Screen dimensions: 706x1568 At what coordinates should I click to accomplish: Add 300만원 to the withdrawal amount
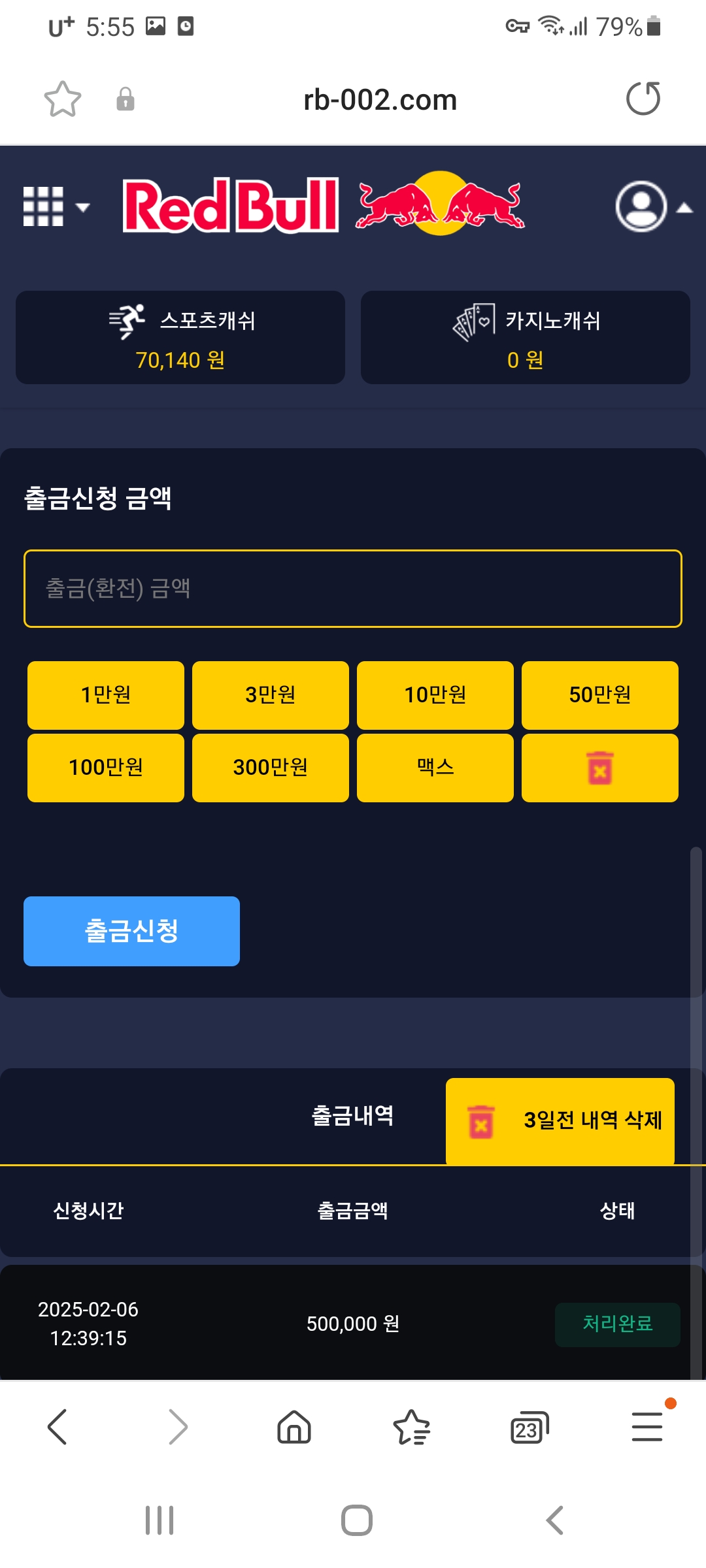(x=271, y=768)
